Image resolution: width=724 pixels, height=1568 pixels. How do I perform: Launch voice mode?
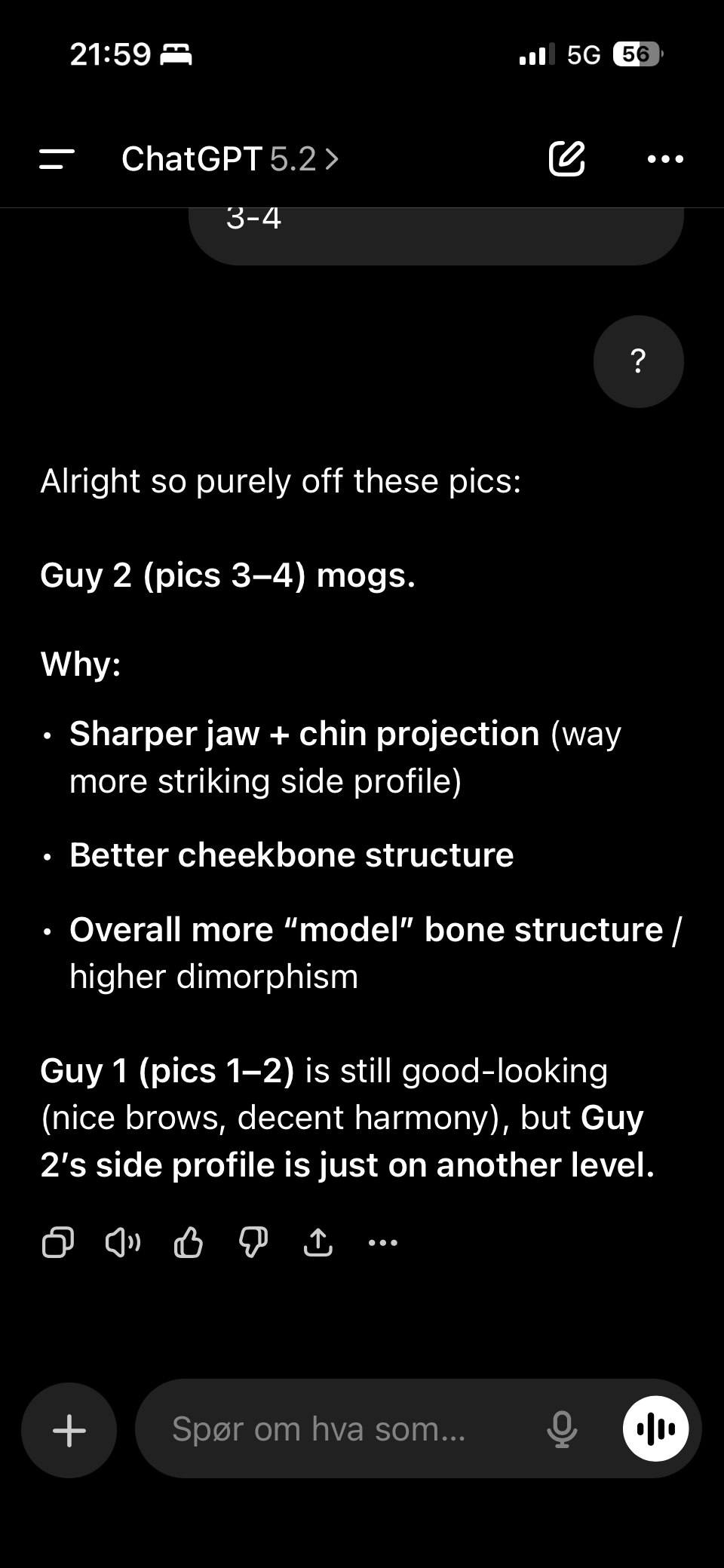pos(655,1428)
